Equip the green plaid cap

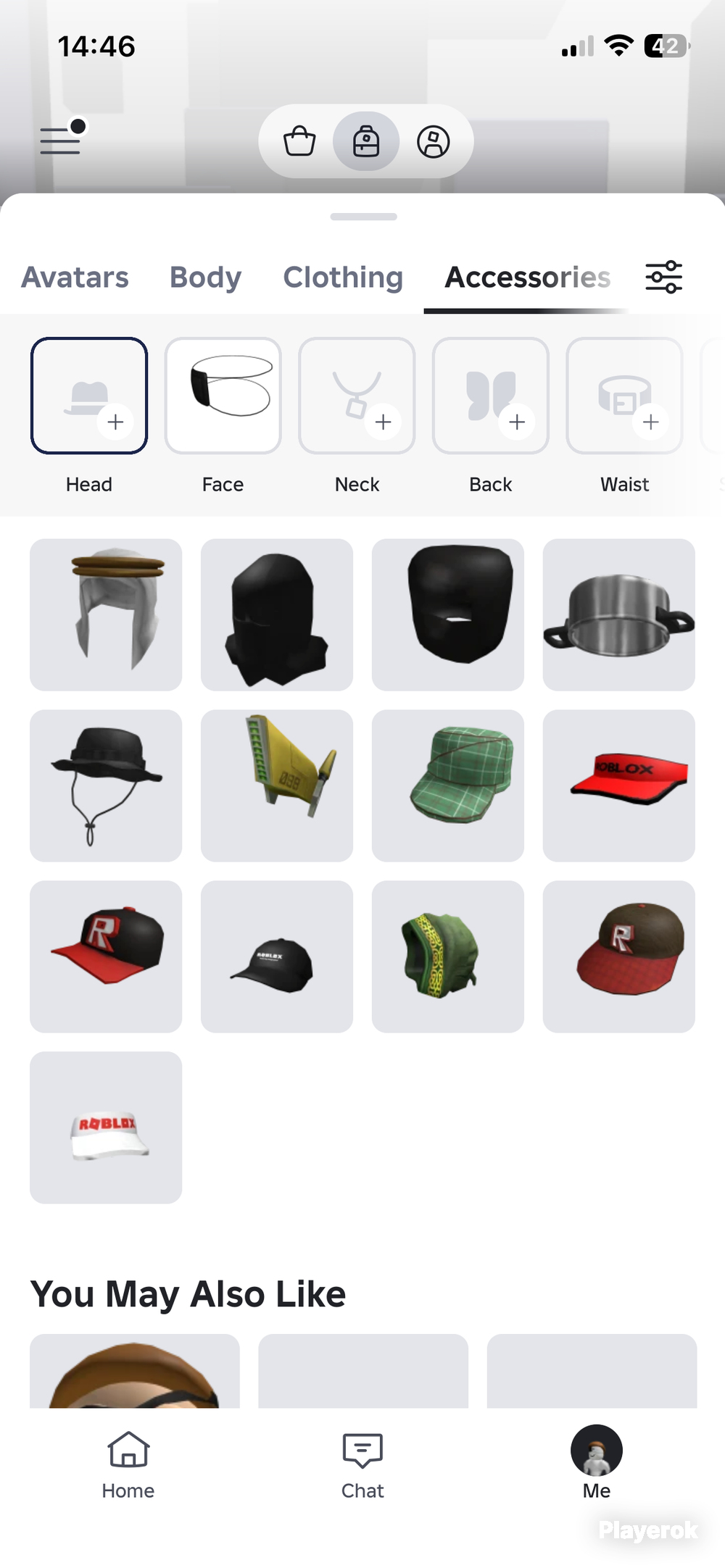coord(448,785)
